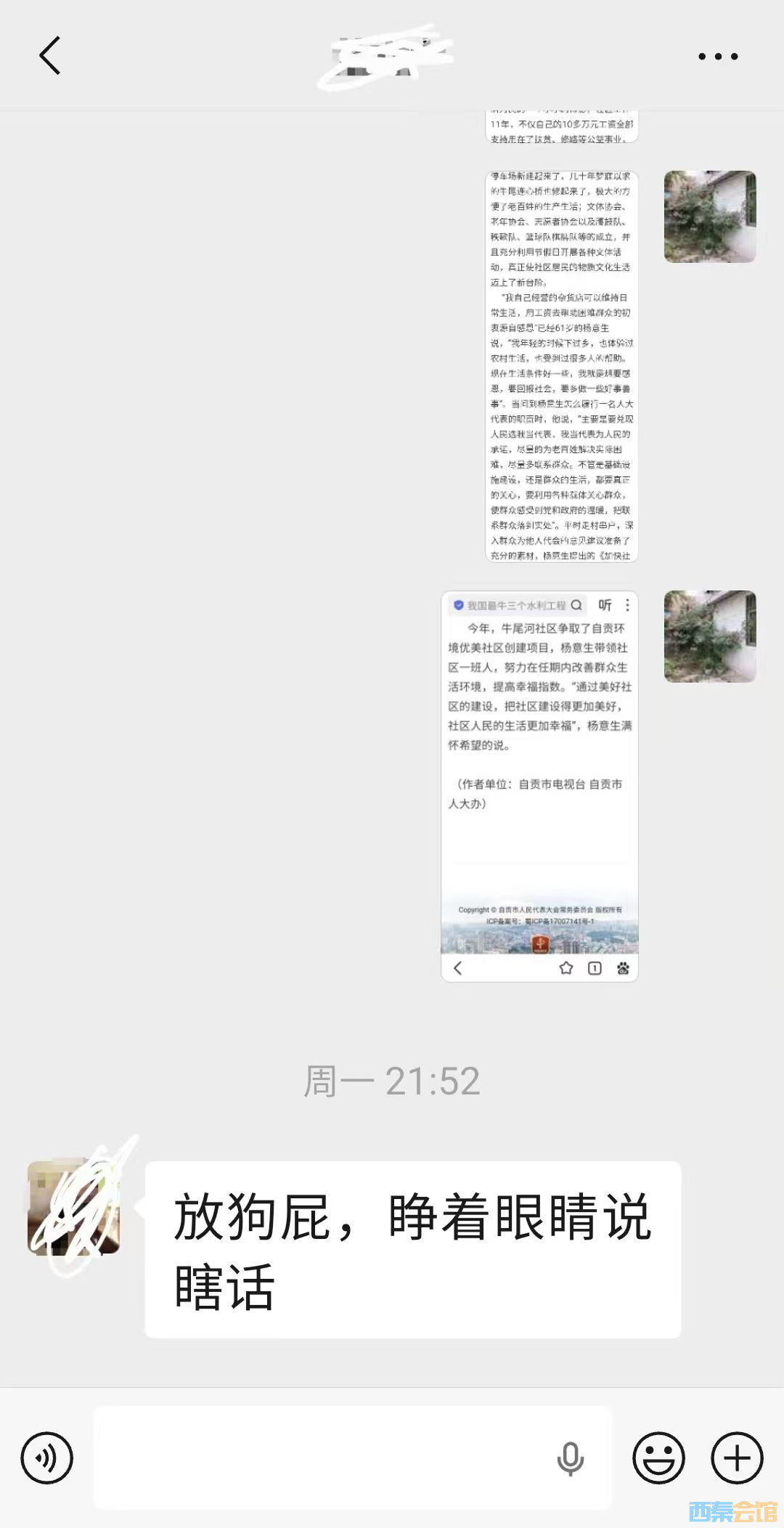Open the chat's three-dot menu

click(718, 56)
